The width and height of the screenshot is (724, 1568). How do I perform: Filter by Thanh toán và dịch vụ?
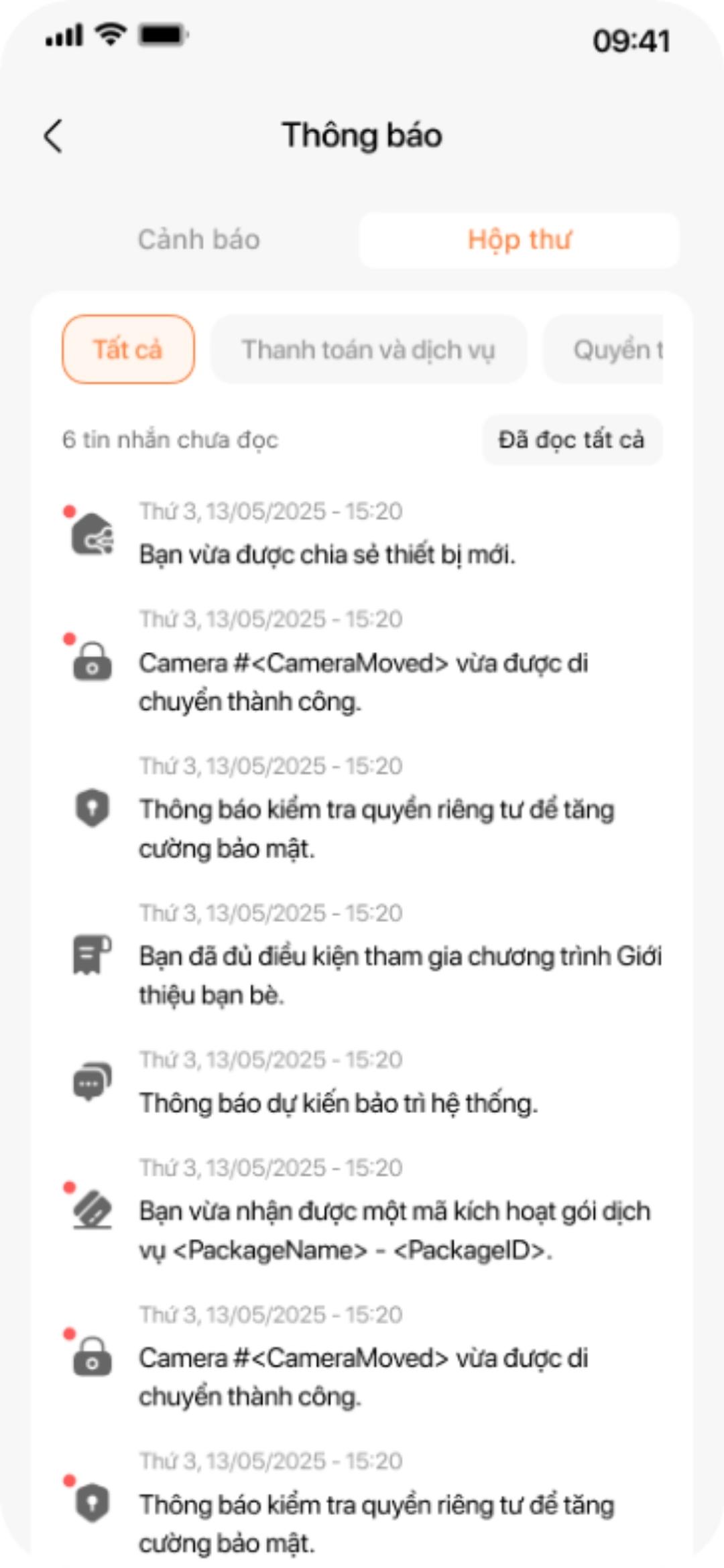pyautogui.click(x=368, y=349)
